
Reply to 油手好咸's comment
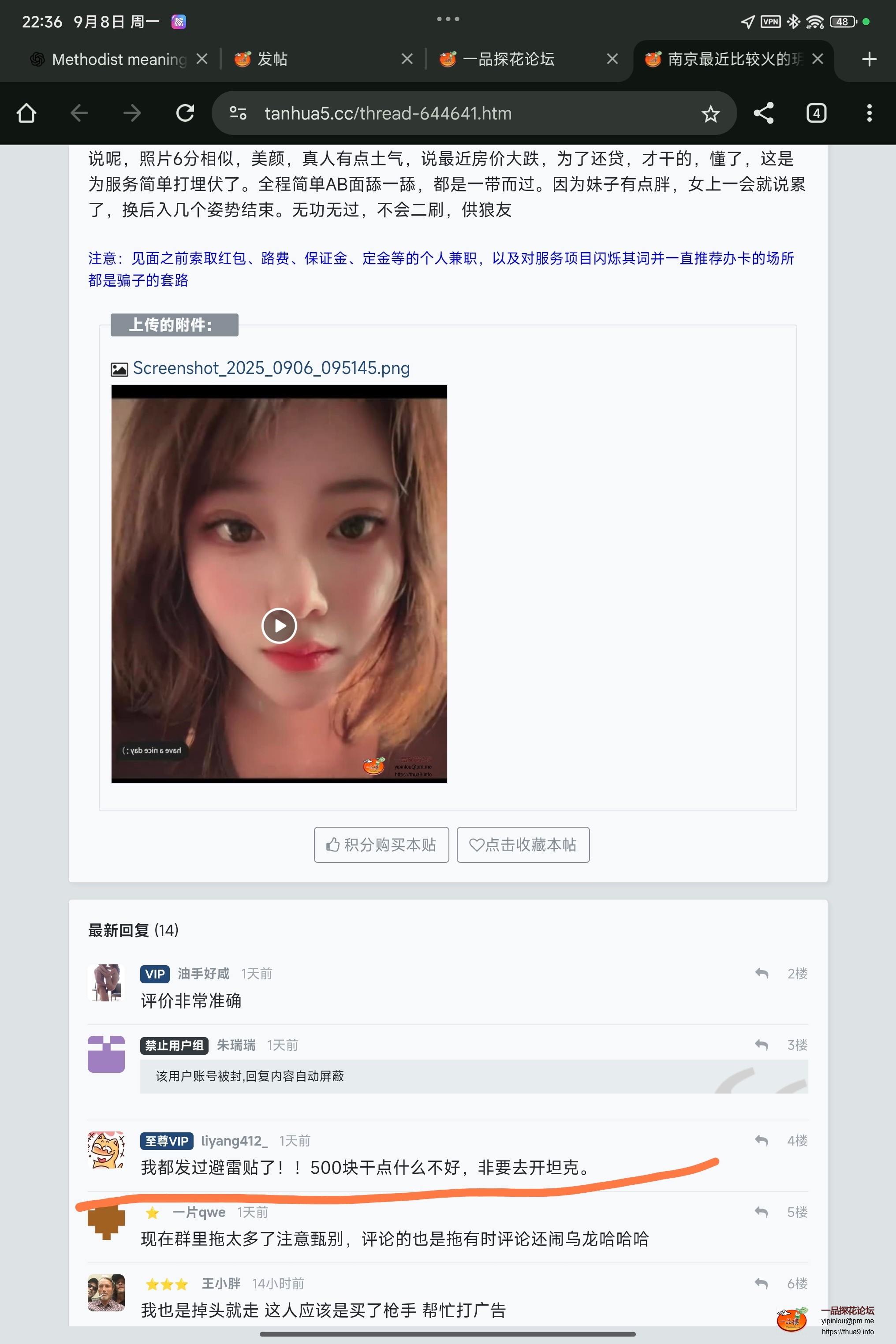pos(761,973)
